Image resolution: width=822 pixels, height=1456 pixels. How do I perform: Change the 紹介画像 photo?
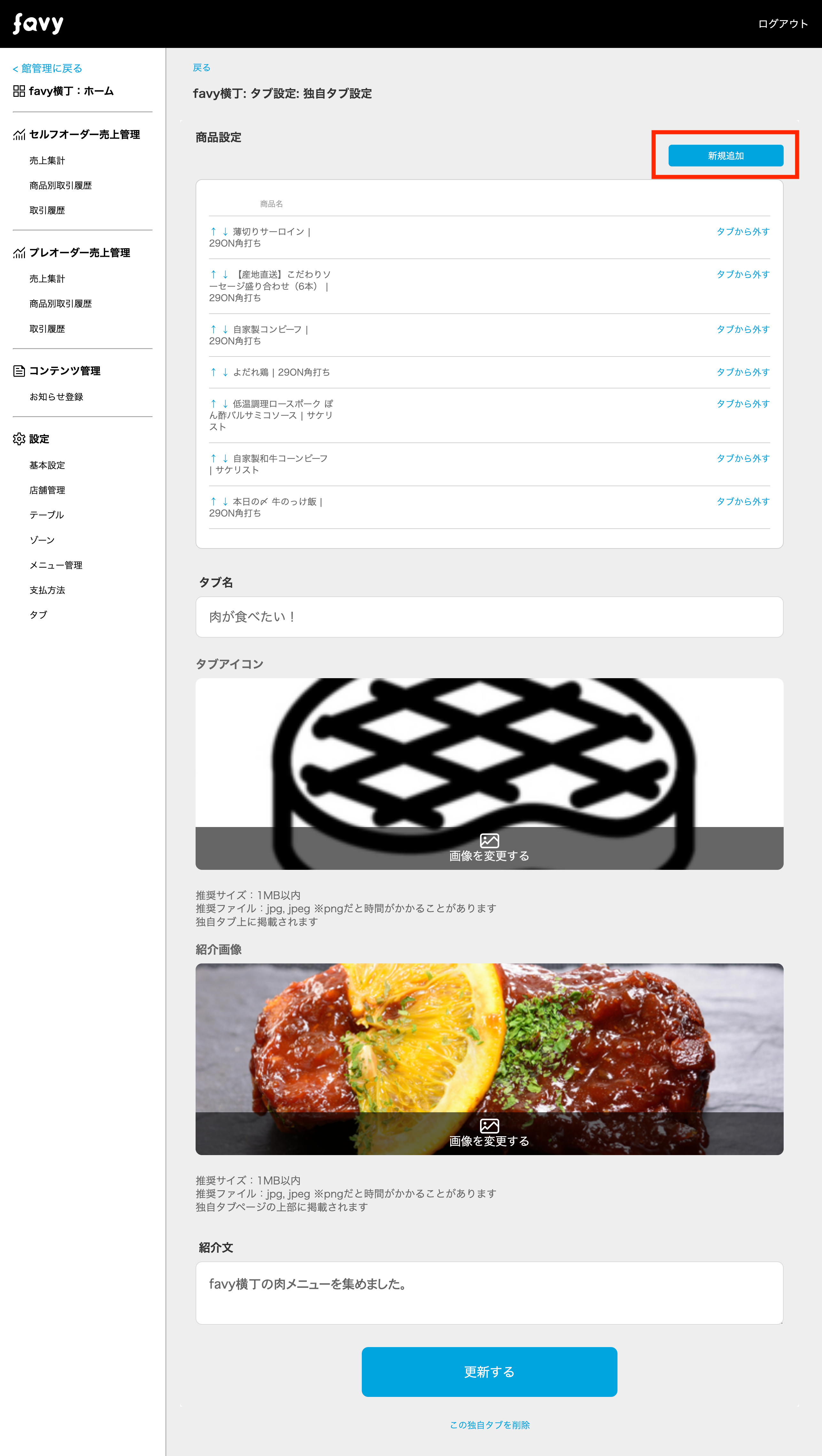pos(489,1133)
